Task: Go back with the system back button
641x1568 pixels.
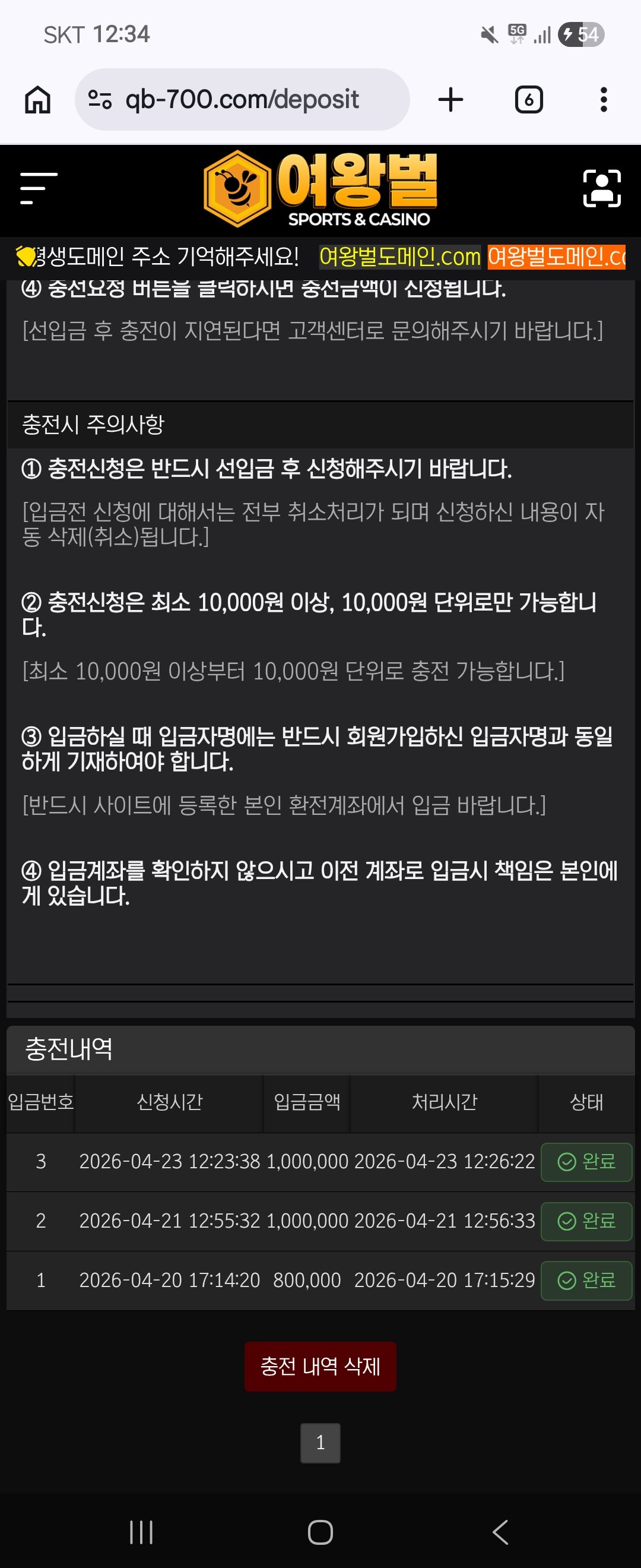Action: [x=500, y=1532]
